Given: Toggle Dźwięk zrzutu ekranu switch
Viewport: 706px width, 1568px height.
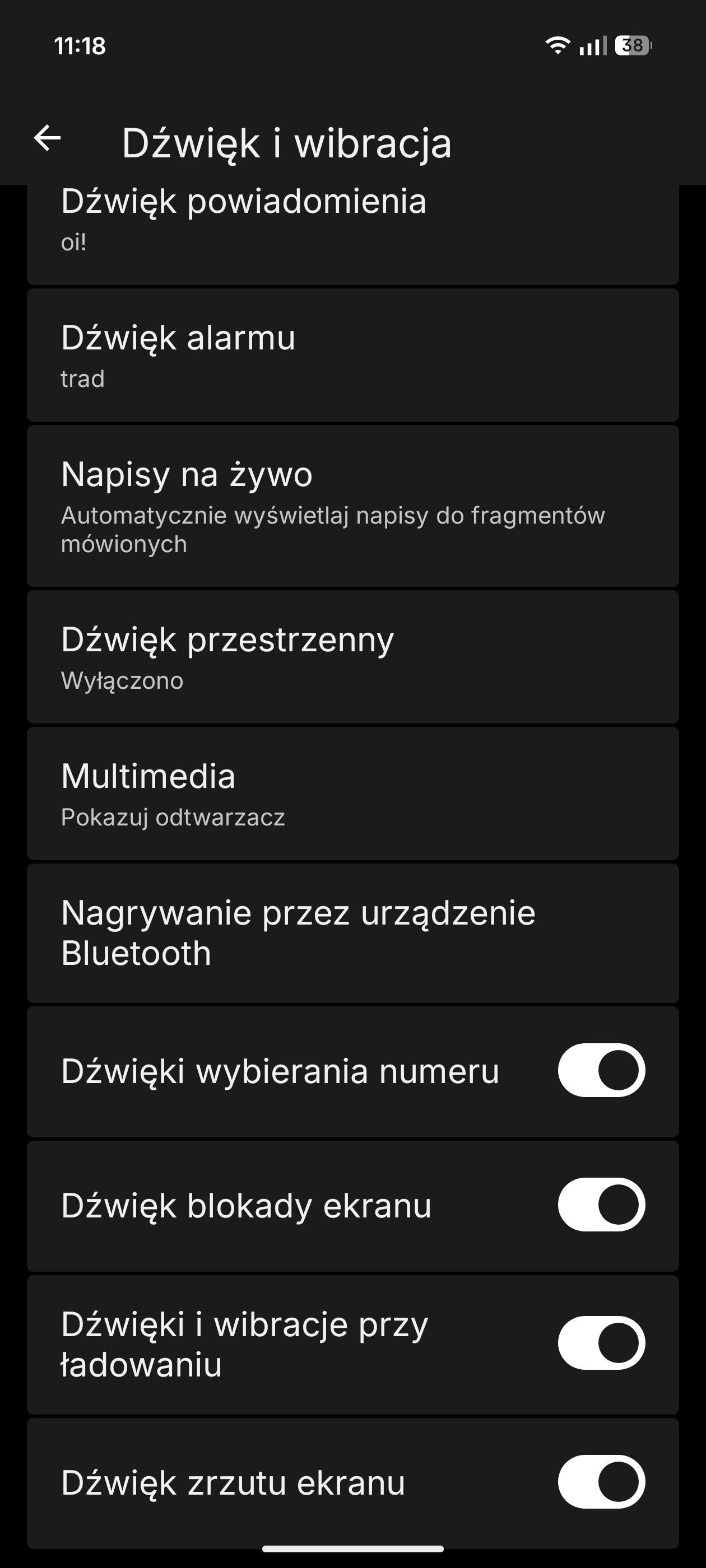Looking at the screenshot, I should click(x=601, y=1482).
